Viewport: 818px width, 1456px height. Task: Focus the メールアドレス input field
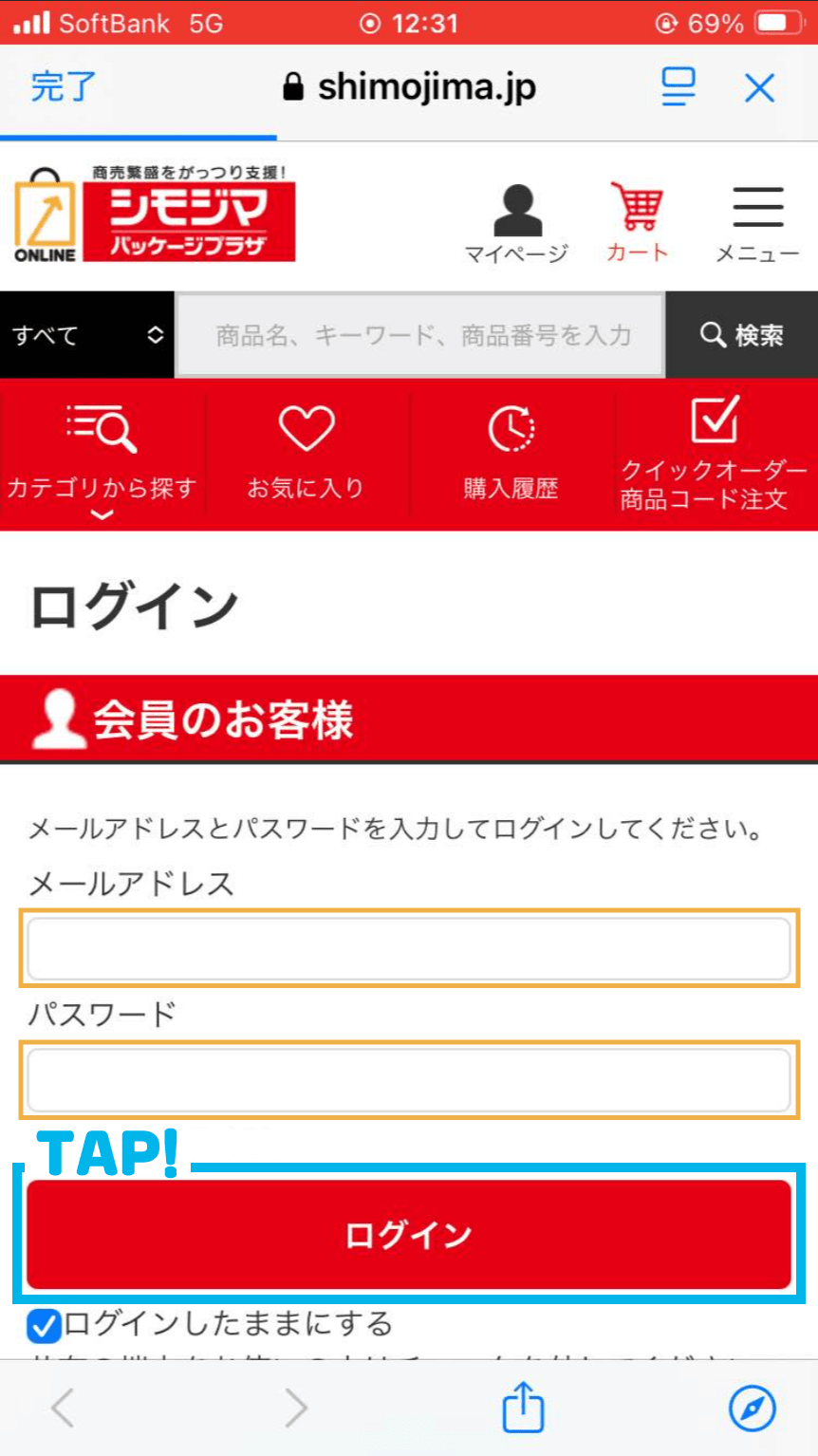(x=409, y=948)
